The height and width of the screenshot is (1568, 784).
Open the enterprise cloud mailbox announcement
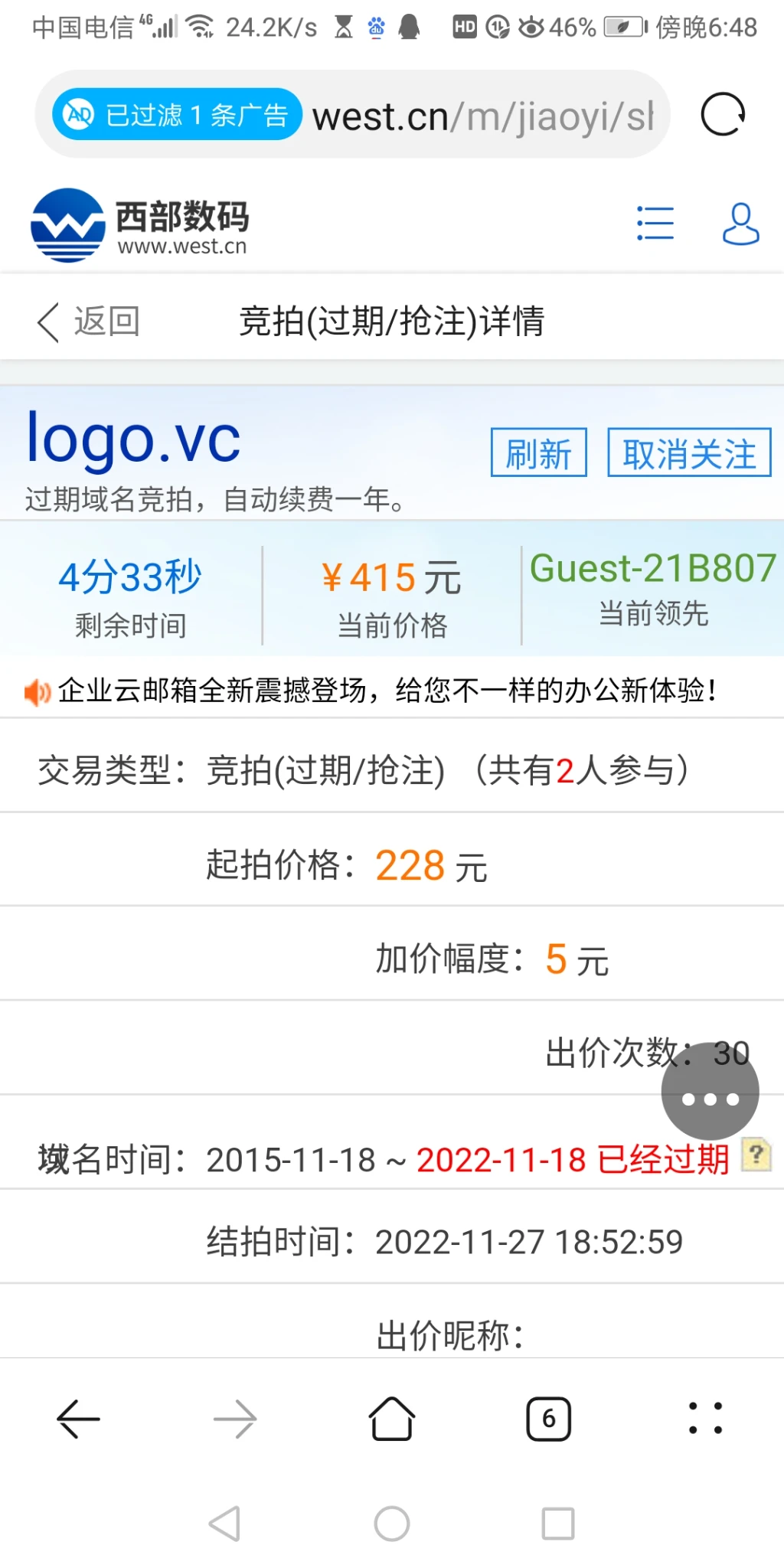387,691
